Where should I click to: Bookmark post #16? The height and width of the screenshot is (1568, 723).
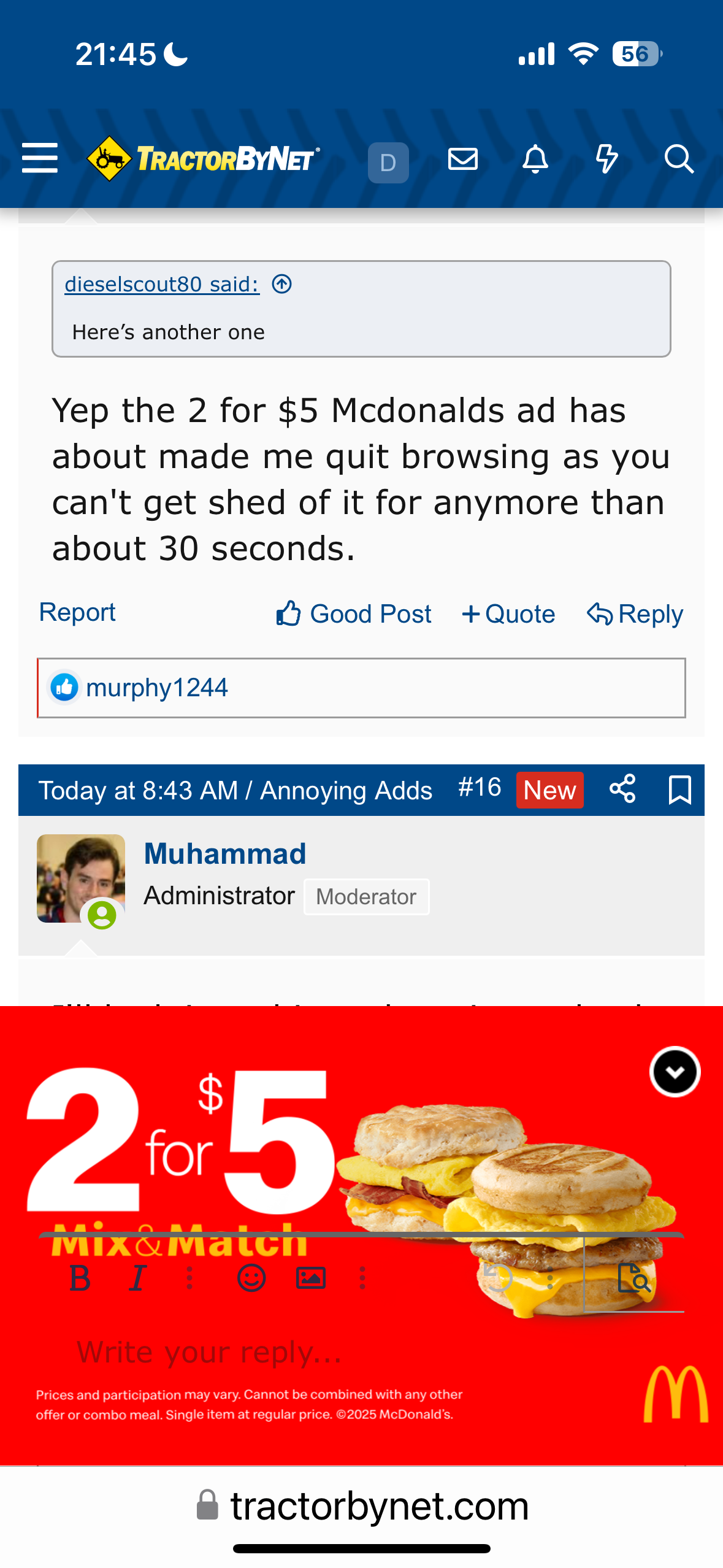[679, 790]
